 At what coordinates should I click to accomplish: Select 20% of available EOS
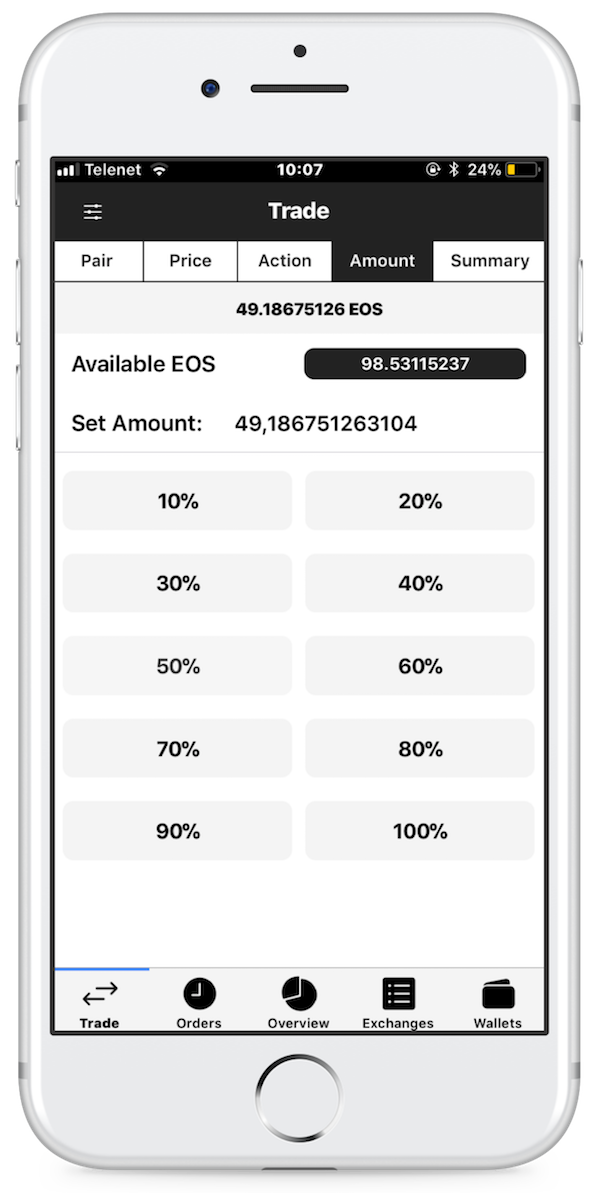point(420,501)
